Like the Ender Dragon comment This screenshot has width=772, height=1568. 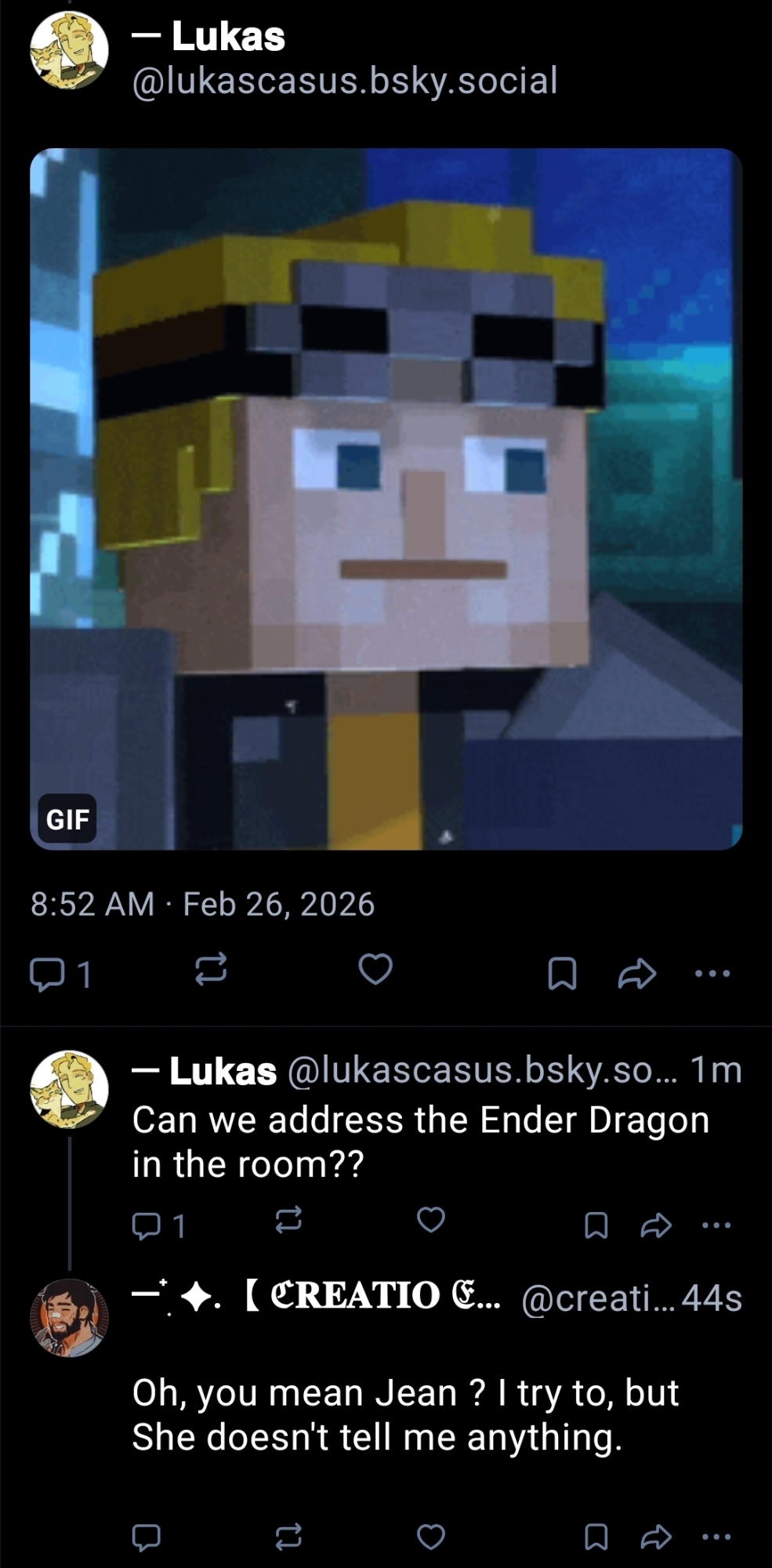tap(430, 1220)
